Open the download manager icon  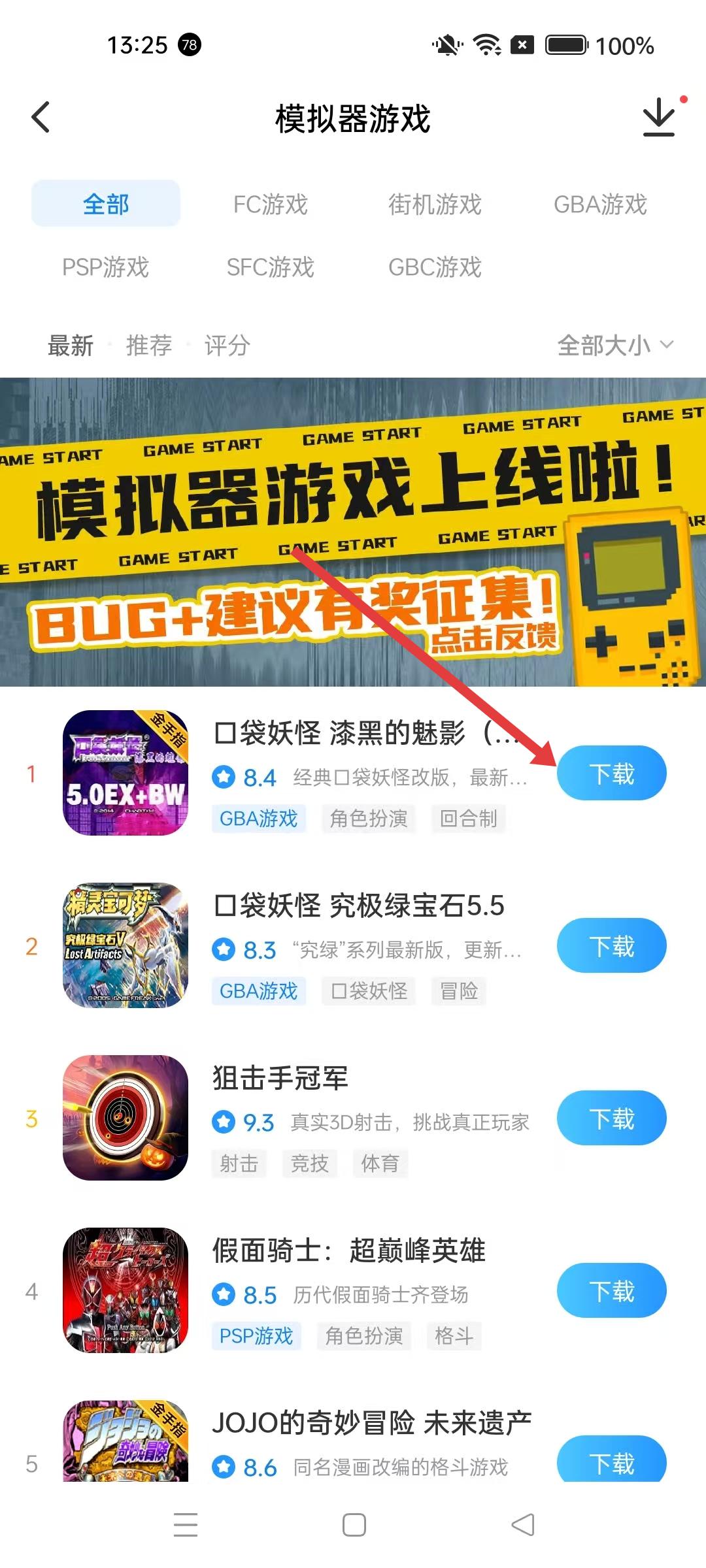click(x=659, y=118)
